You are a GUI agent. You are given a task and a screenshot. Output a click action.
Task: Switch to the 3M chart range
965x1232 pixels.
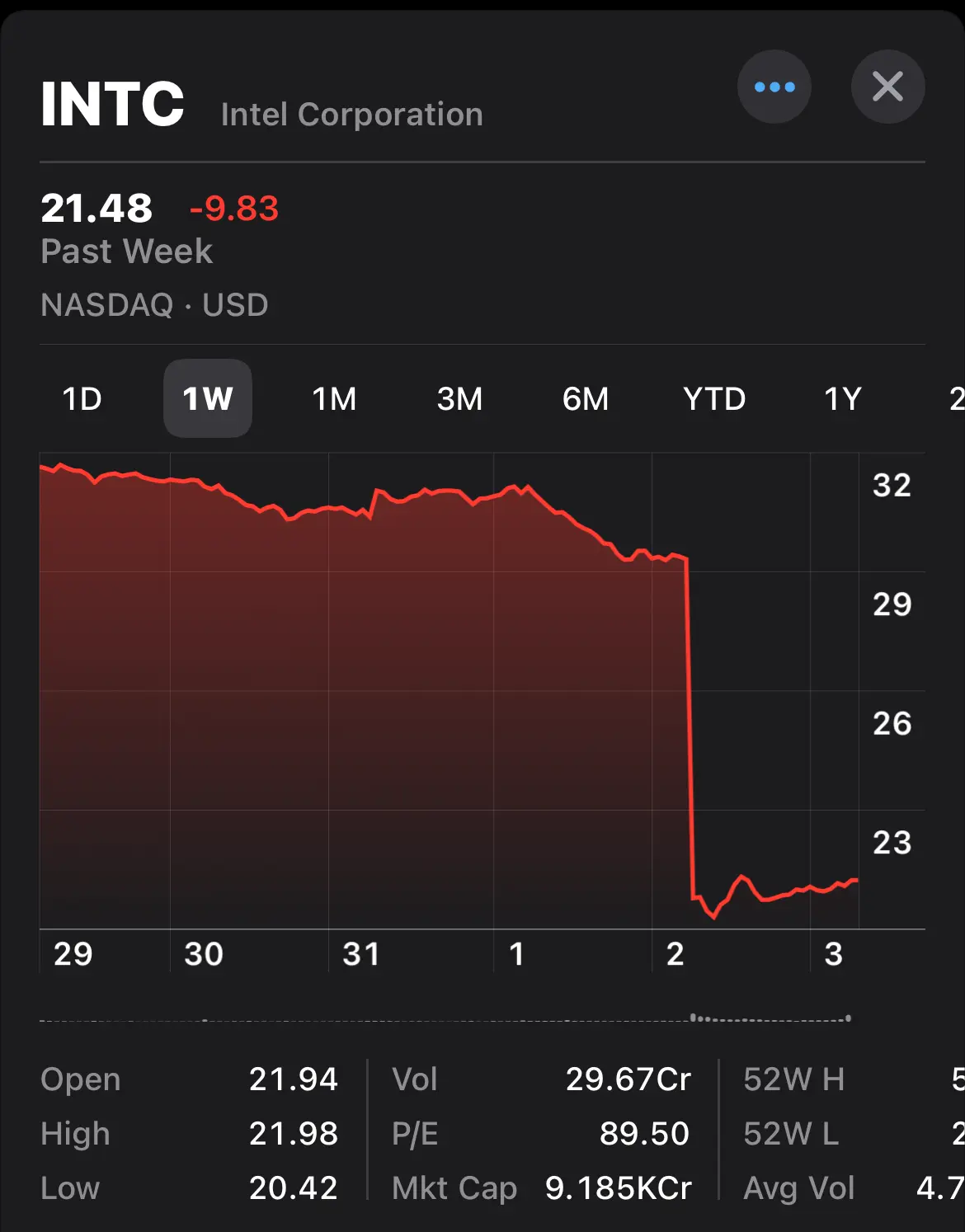(x=459, y=399)
